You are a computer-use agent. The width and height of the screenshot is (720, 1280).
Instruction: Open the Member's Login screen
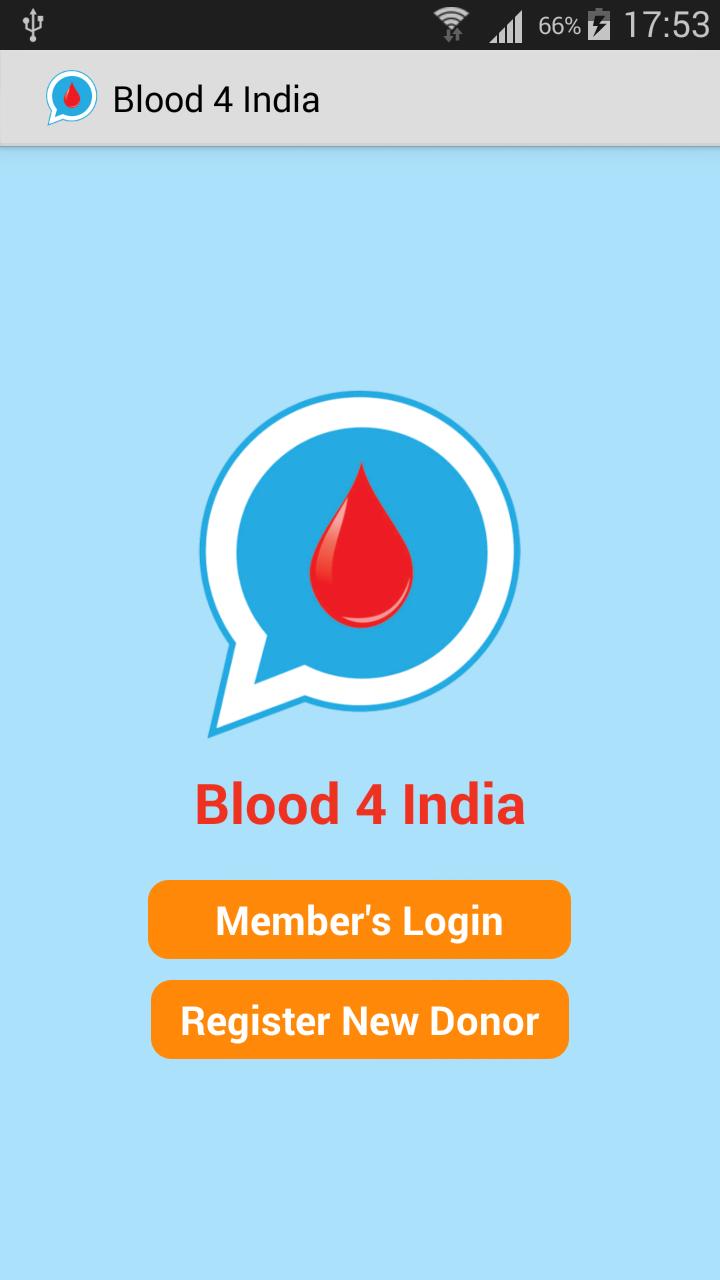pyautogui.click(x=359, y=919)
